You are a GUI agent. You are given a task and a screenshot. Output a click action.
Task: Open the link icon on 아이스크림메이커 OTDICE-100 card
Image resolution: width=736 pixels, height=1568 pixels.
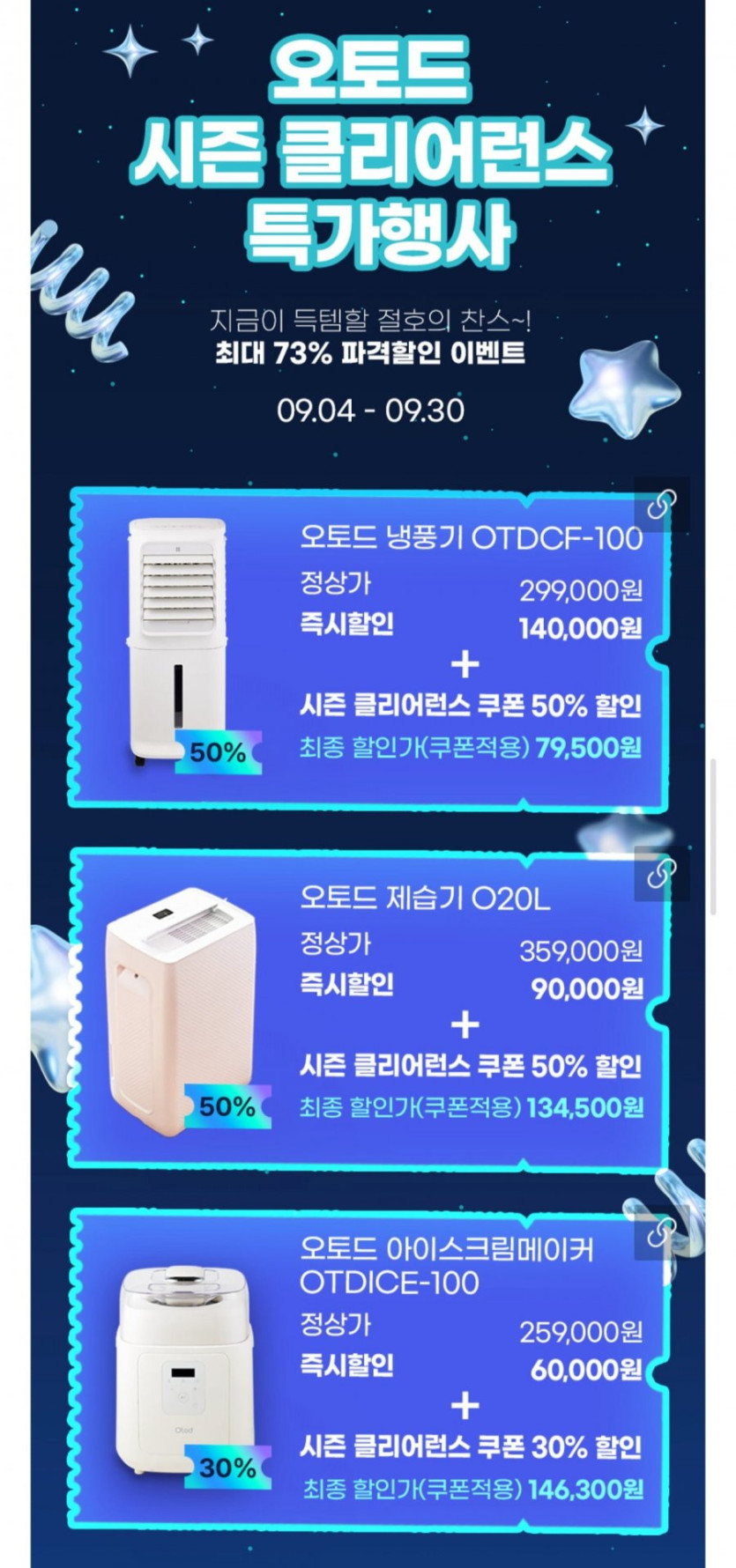(x=662, y=1233)
